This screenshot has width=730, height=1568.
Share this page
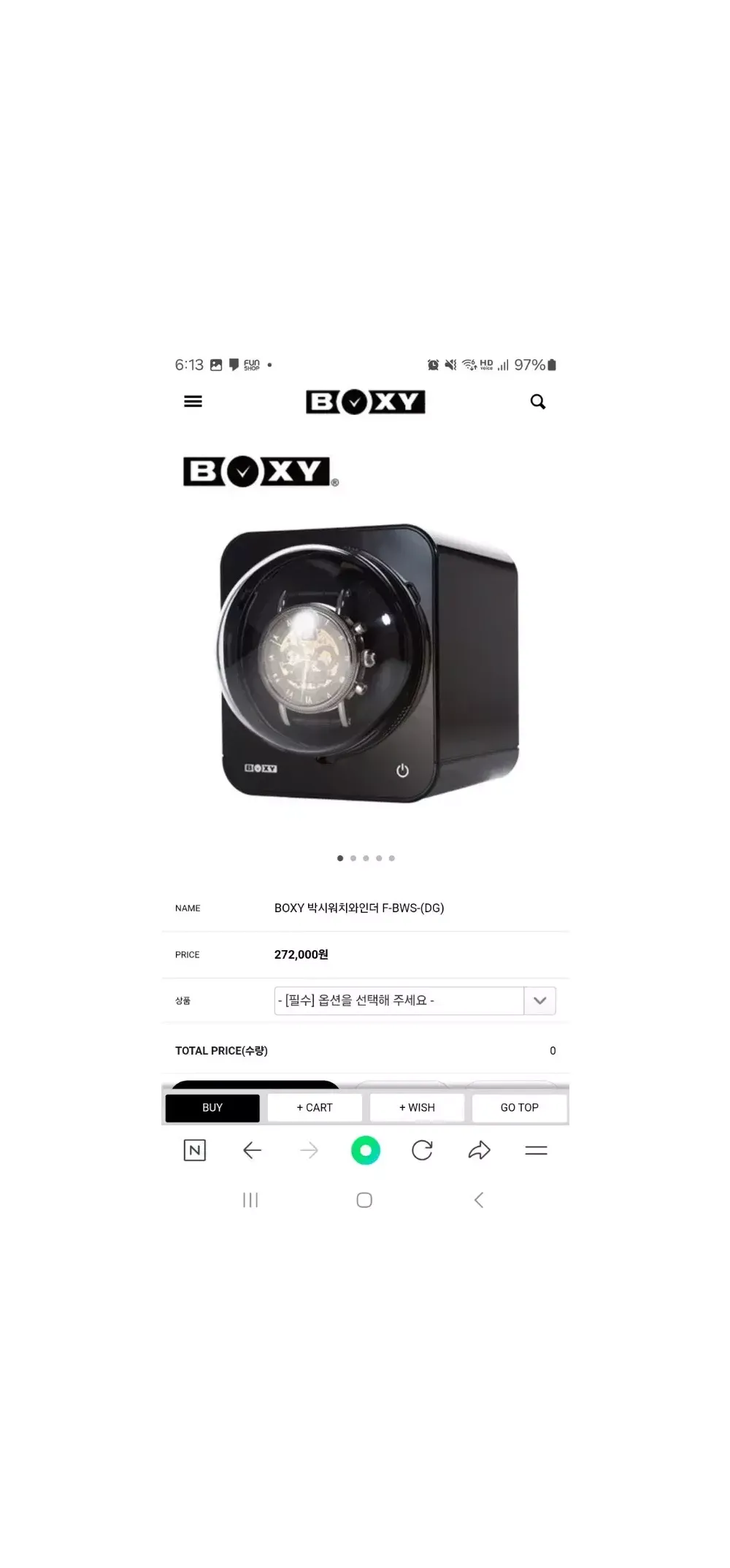click(479, 1150)
